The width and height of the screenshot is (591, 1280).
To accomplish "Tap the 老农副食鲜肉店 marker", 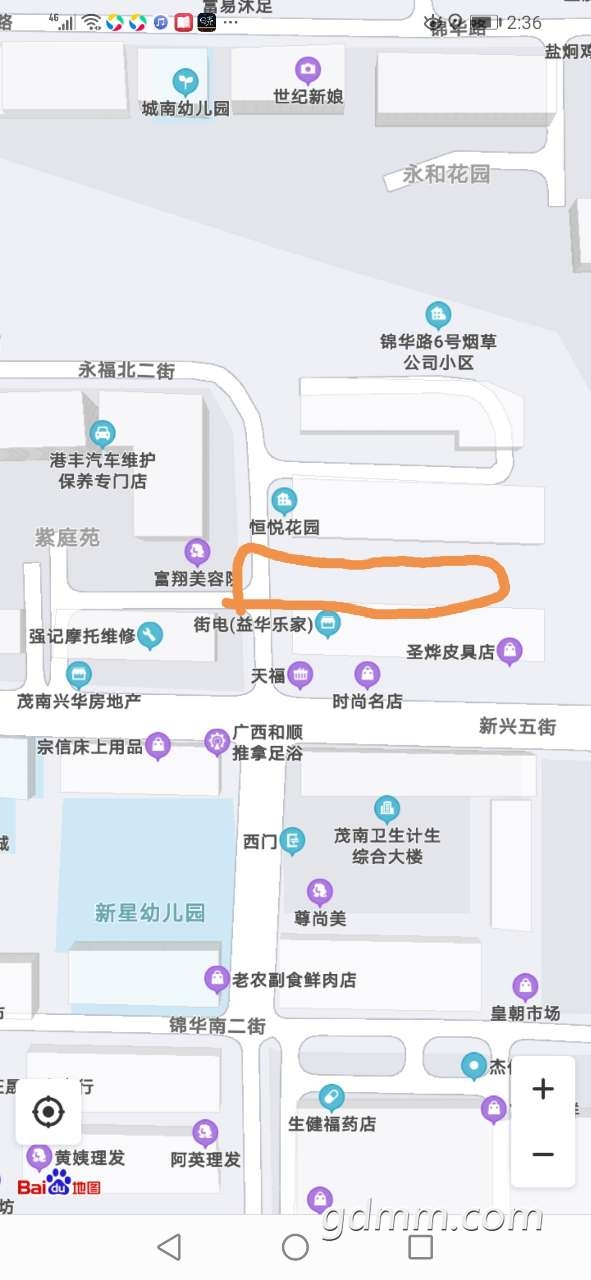I will 216,979.
